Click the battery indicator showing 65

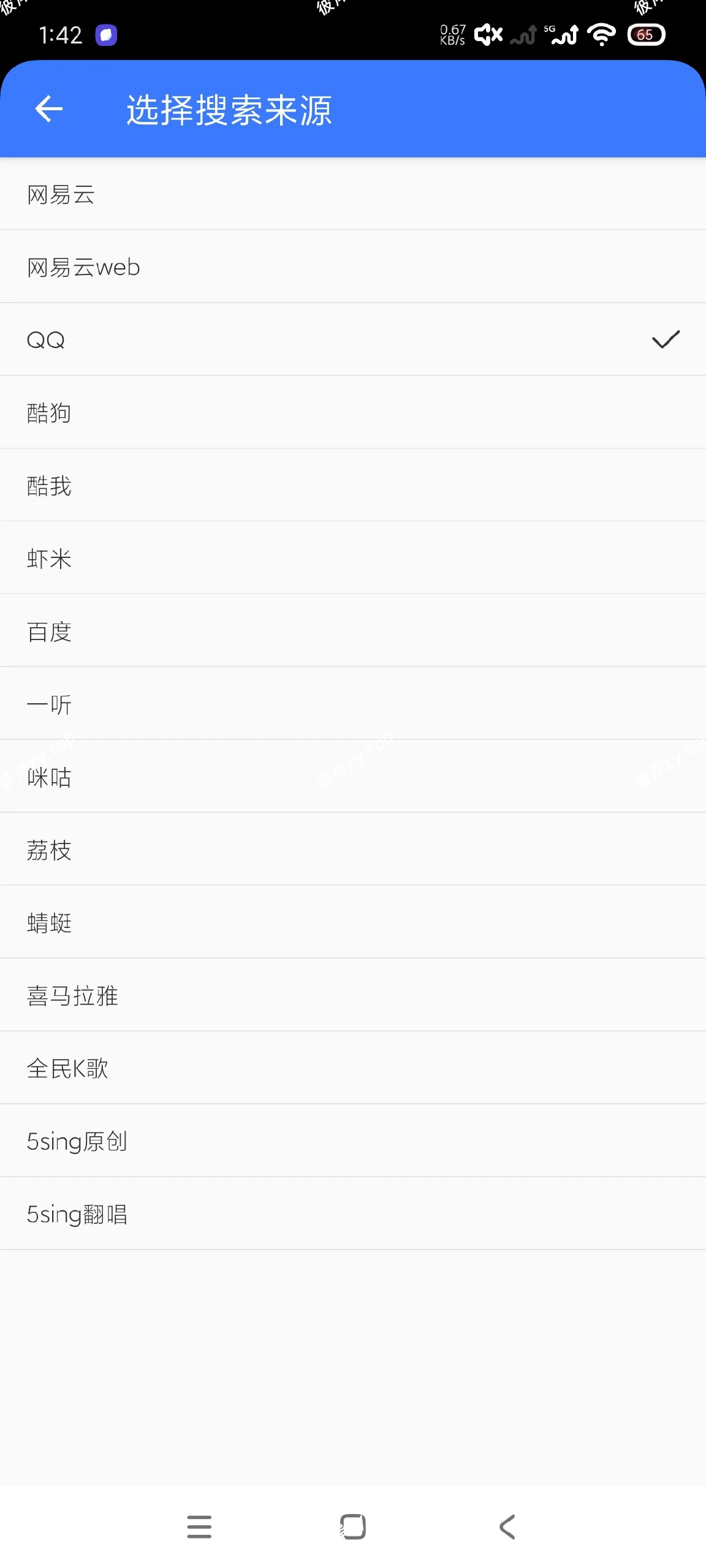pos(644,35)
